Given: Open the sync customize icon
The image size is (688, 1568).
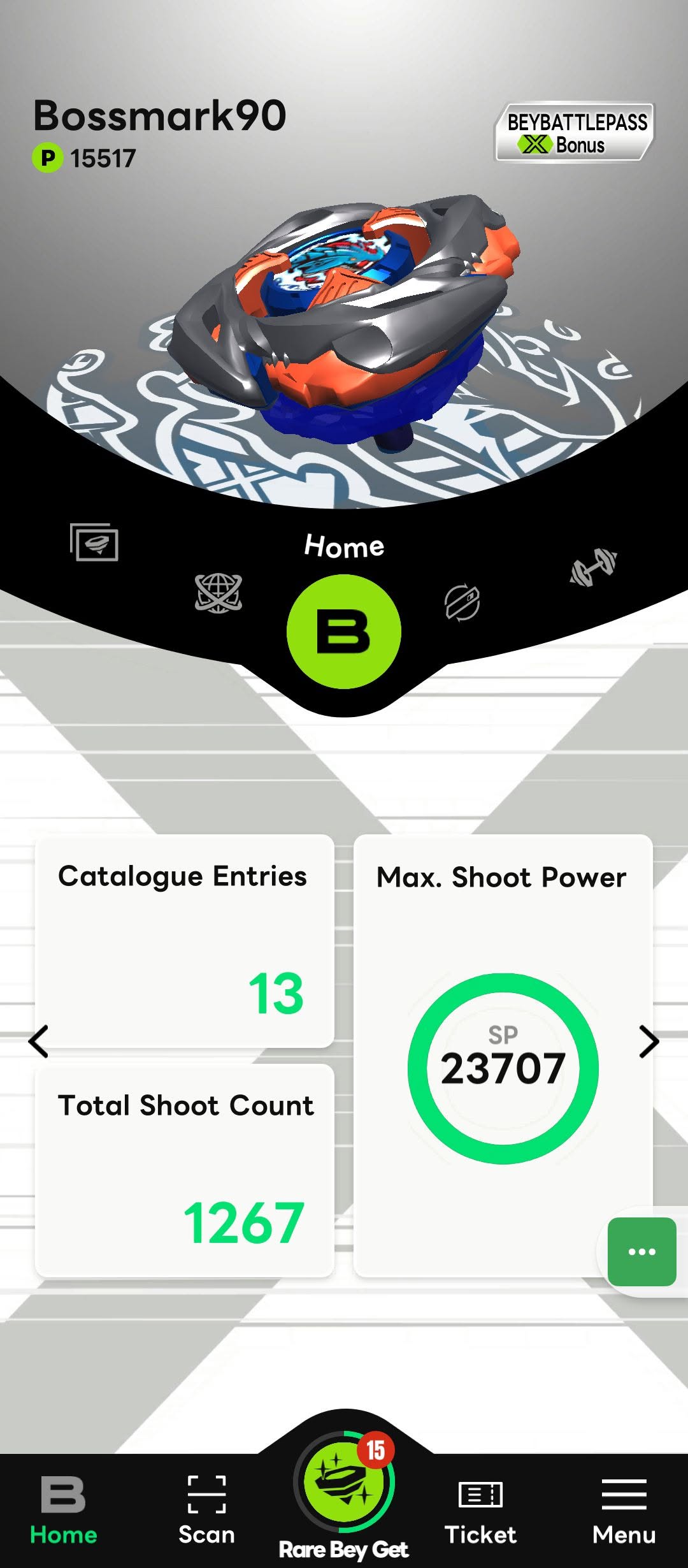Looking at the screenshot, I should [462, 602].
